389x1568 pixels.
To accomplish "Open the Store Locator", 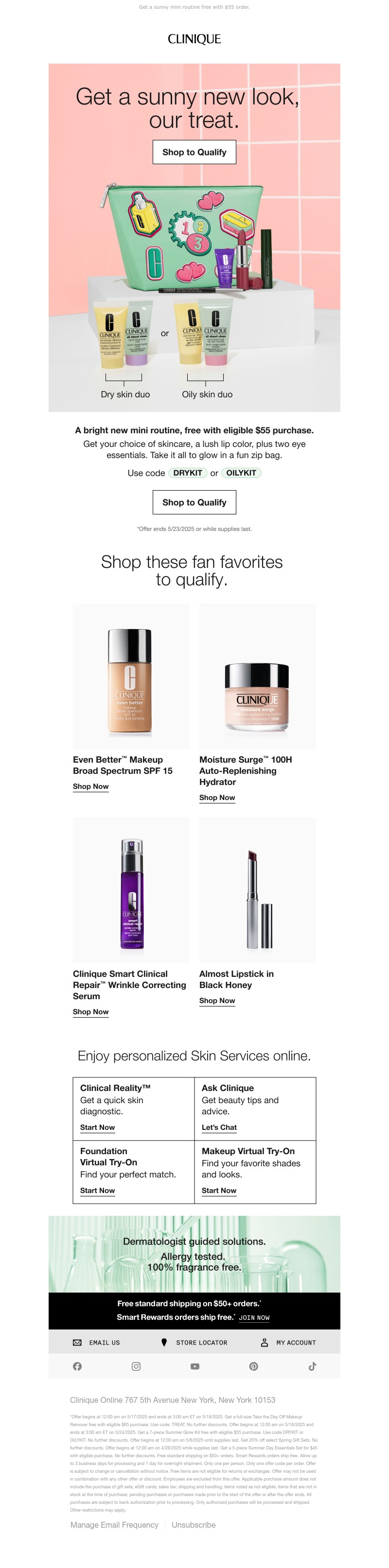I will (194, 1343).
